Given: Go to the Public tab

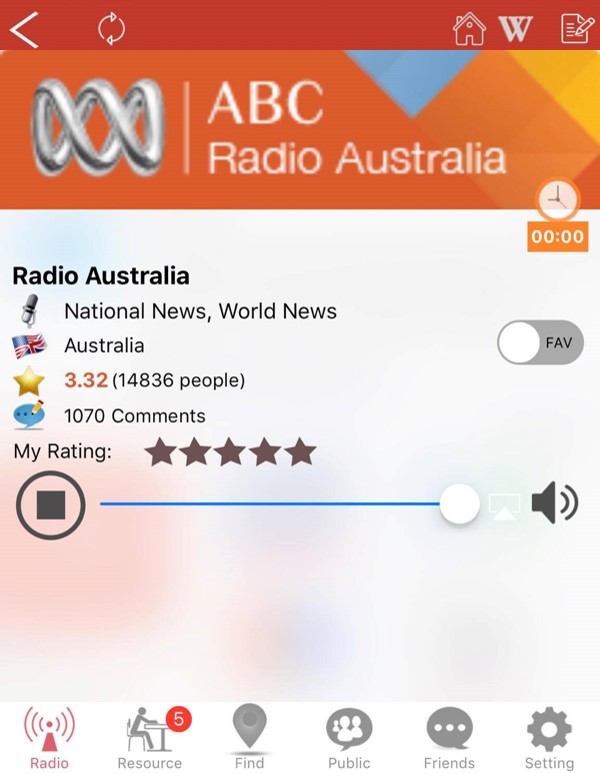Looking at the screenshot, I should pyautogui.click(x=349, y=739).
